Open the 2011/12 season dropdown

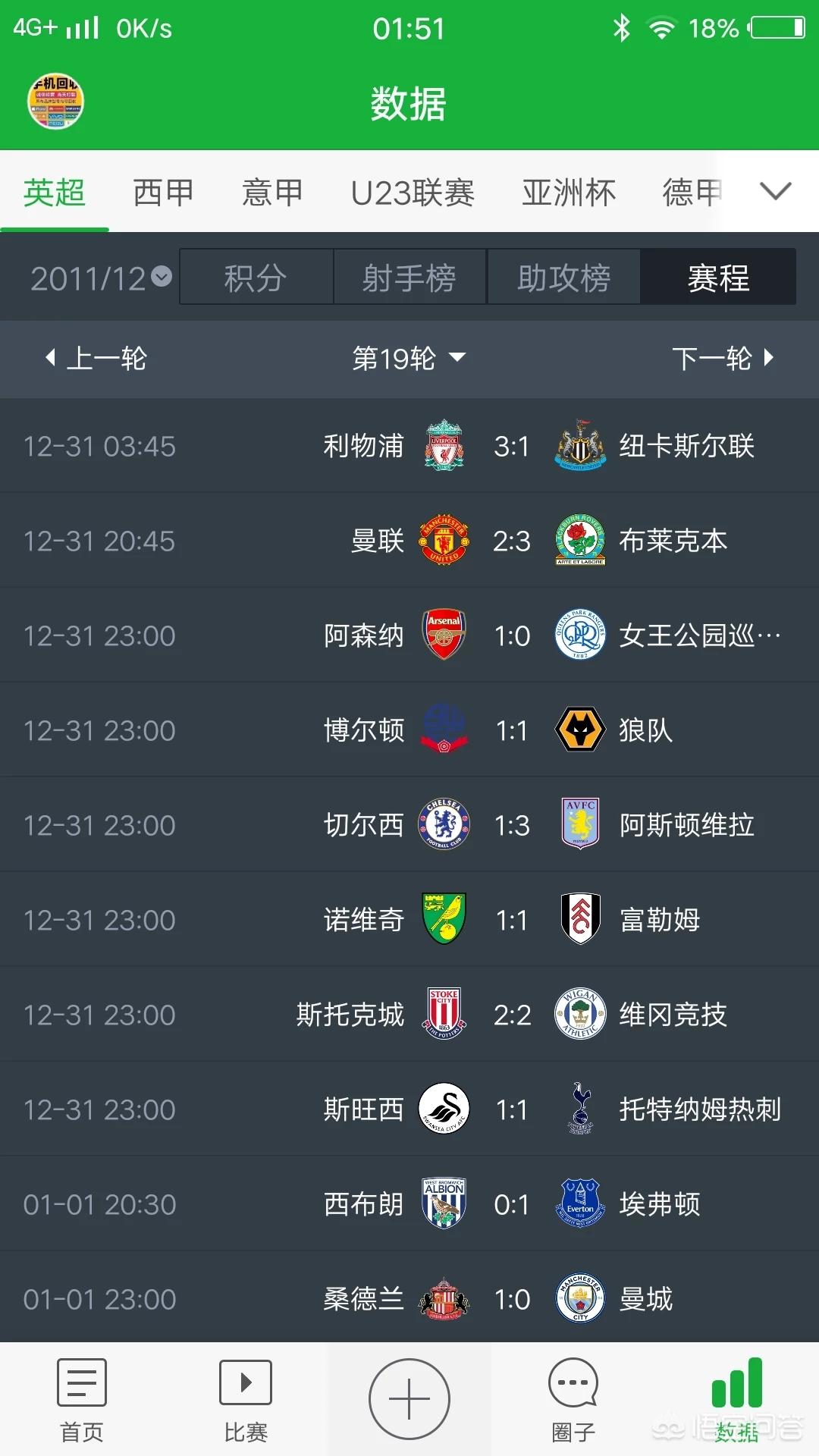[101, 278]
